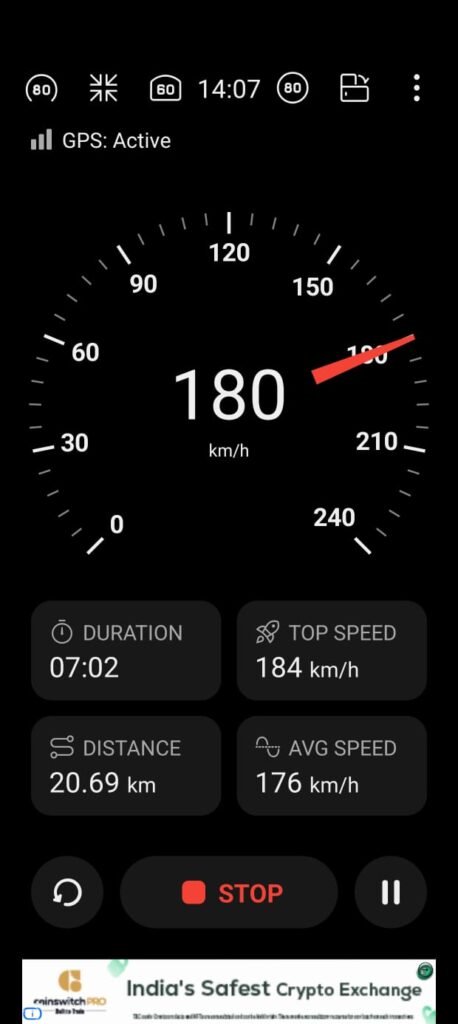Image resolution: width=458 pixels, height=1024 pixels.
Task: Pause the current trip recording
Action: pyautogui.click(x=391, y=892)
